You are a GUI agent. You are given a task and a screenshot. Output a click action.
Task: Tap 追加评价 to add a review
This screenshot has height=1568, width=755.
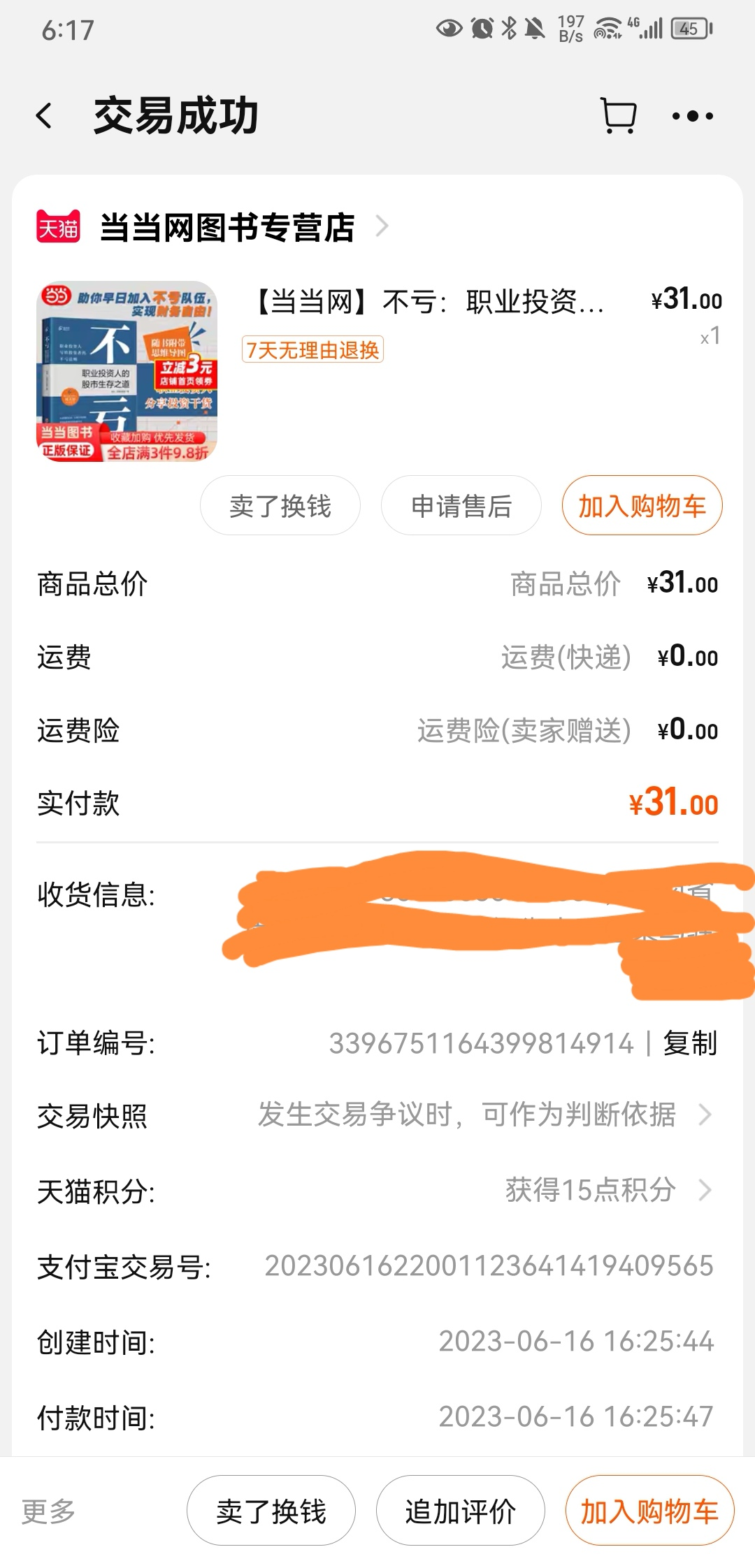tap(460, 1511)
